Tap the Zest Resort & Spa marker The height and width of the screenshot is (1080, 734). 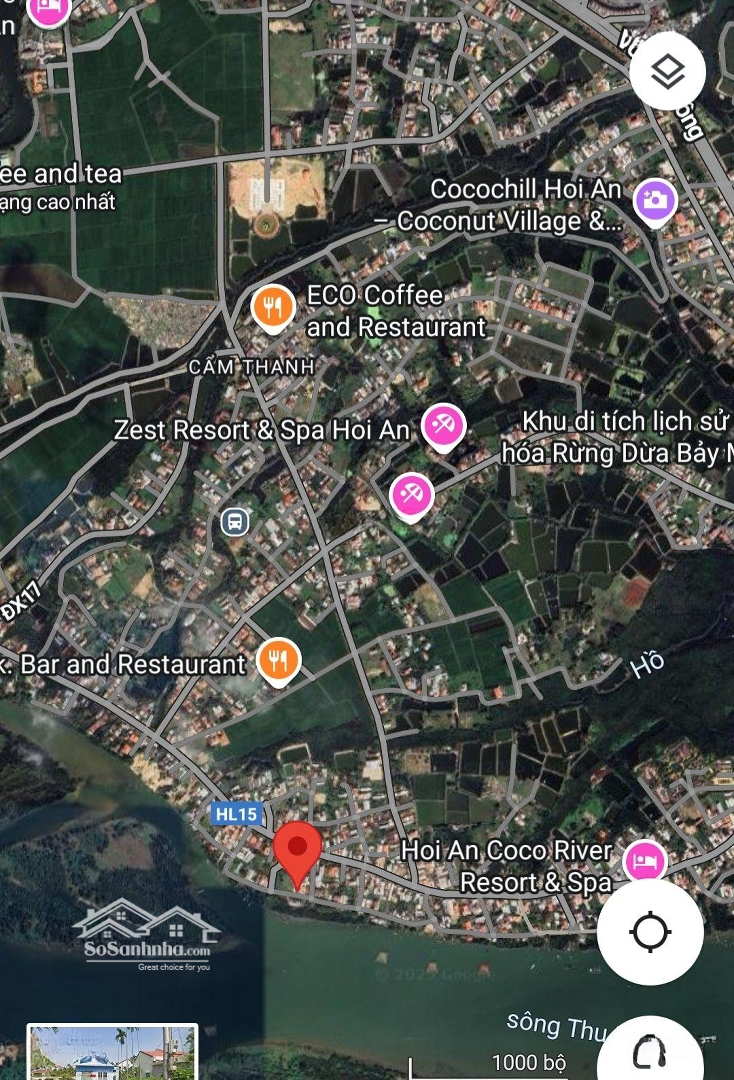[441, 427]
